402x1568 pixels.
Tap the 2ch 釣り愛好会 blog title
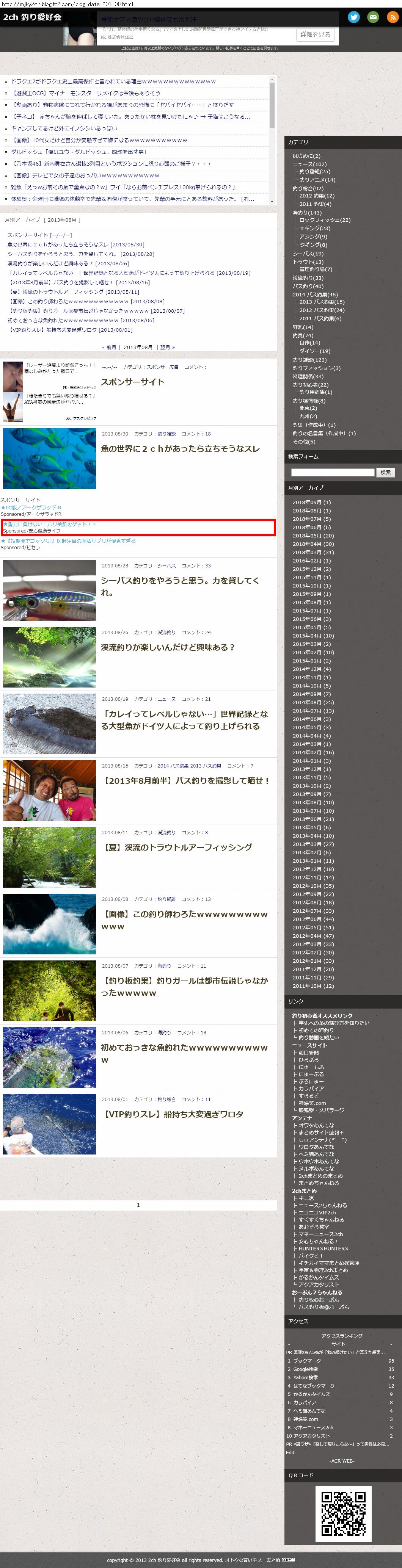click(x=32, y=17)
